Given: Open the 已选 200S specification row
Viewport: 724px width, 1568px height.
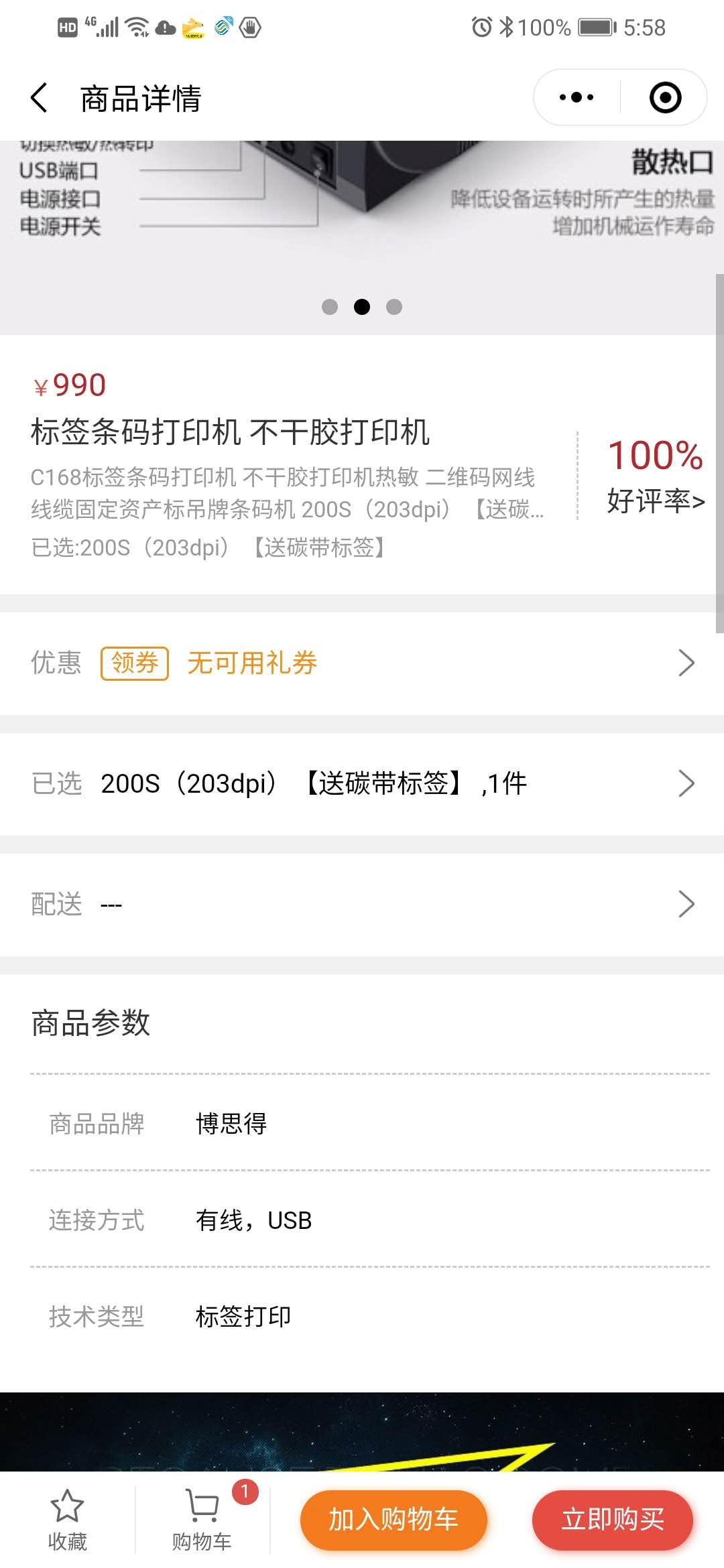Looking at the screenshot, I should 362,783.
